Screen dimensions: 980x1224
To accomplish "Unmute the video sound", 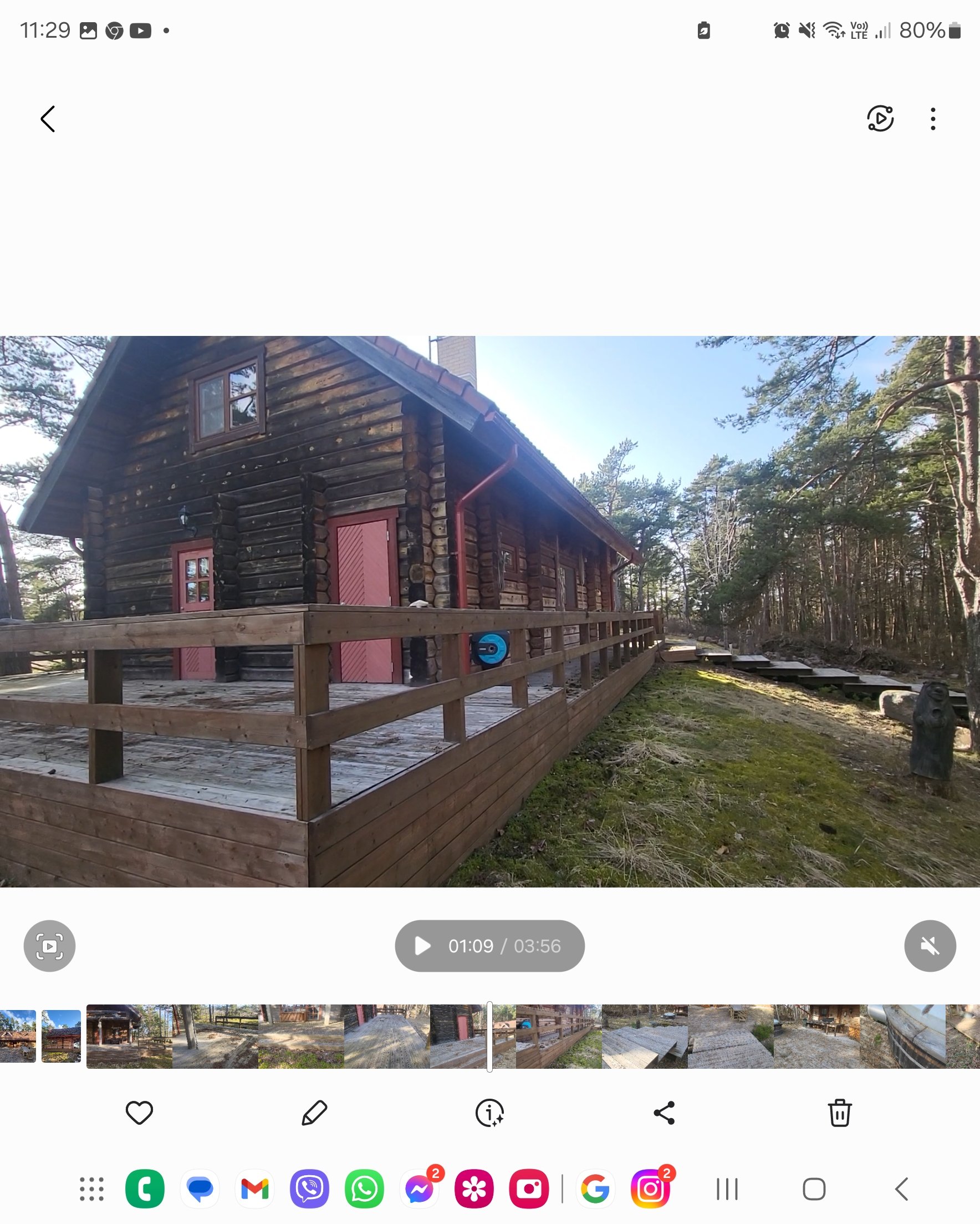I will [x=930, y=946].
